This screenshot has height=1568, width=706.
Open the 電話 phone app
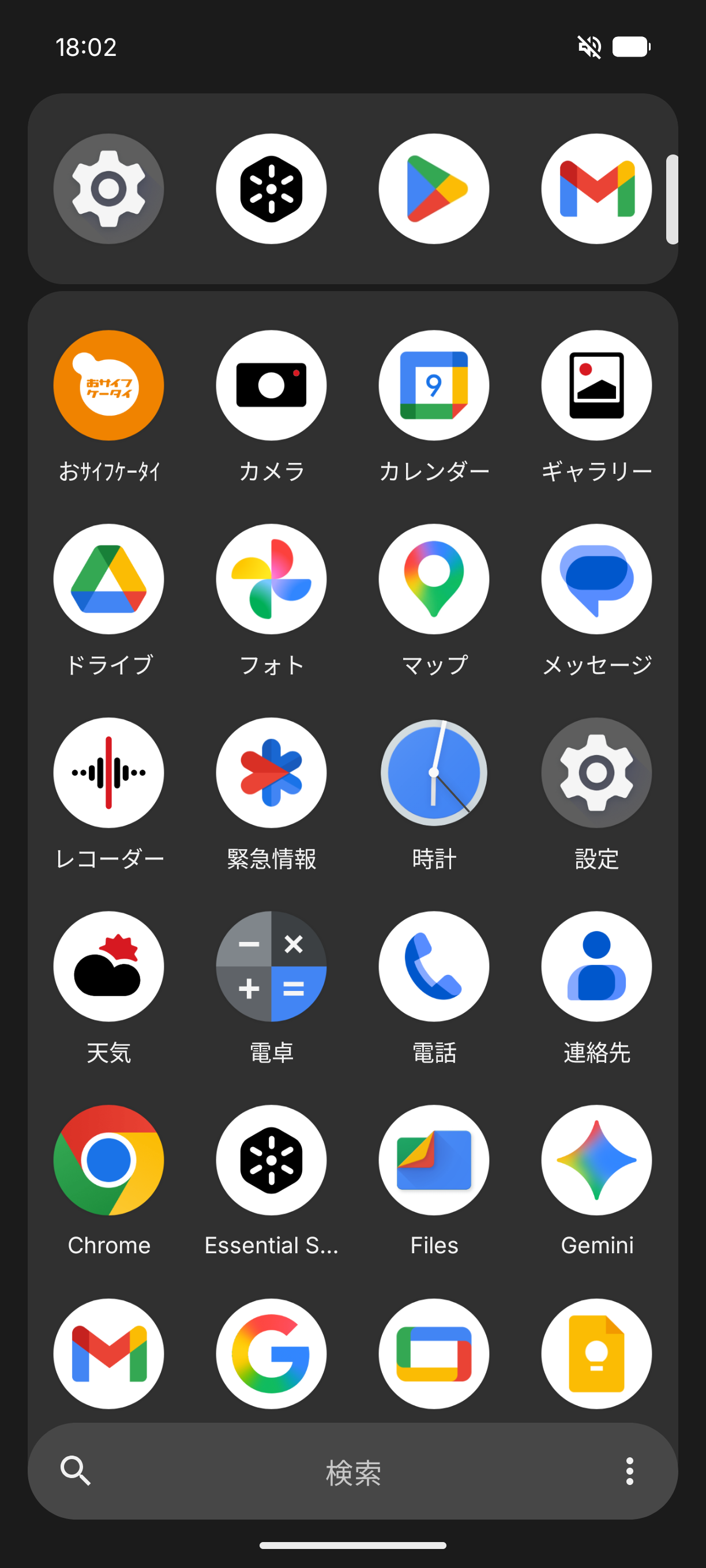coord(434,966)
